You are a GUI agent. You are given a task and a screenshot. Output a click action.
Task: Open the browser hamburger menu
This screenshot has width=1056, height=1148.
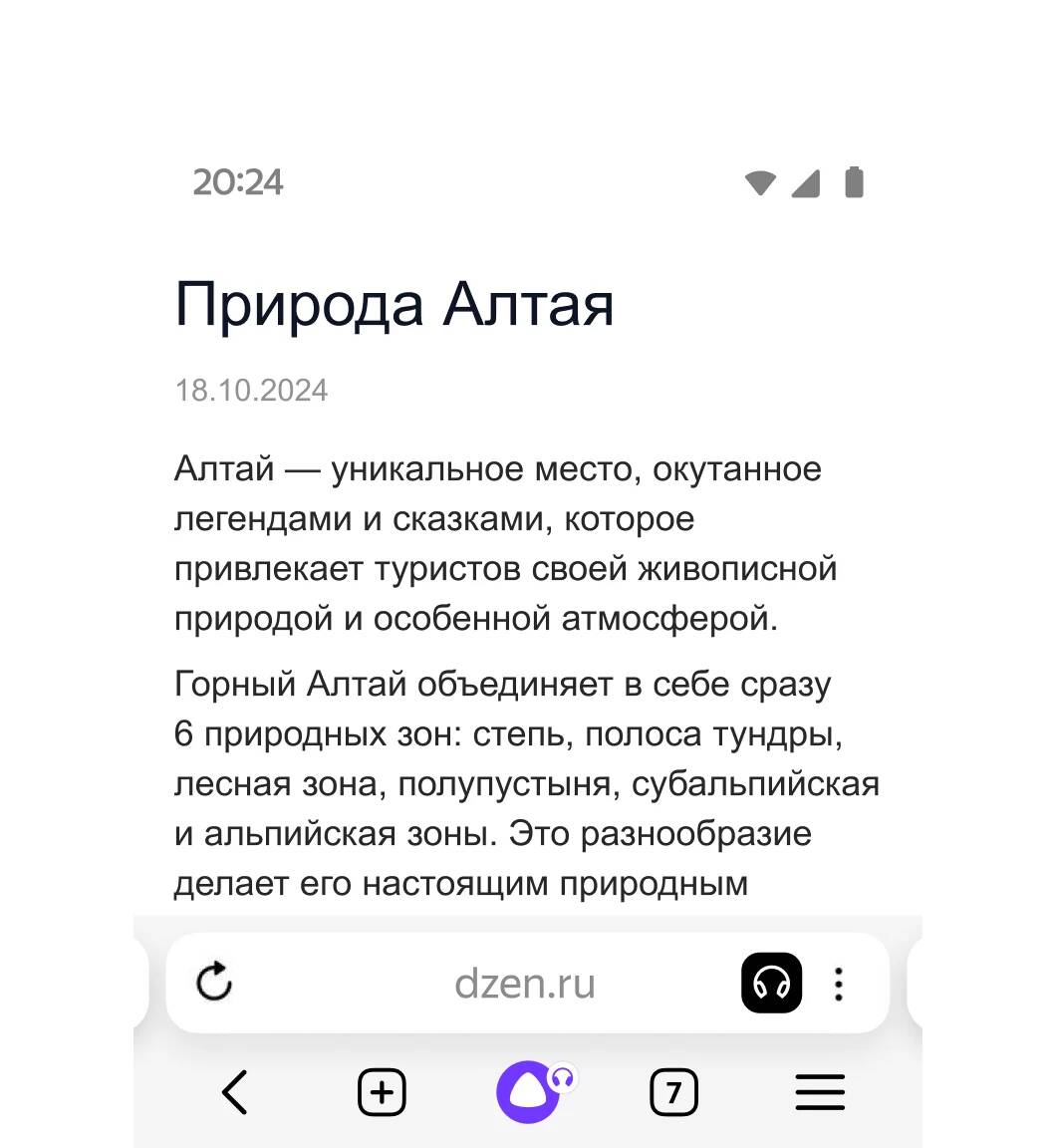pyautogui.click(x=820, y=1093)
